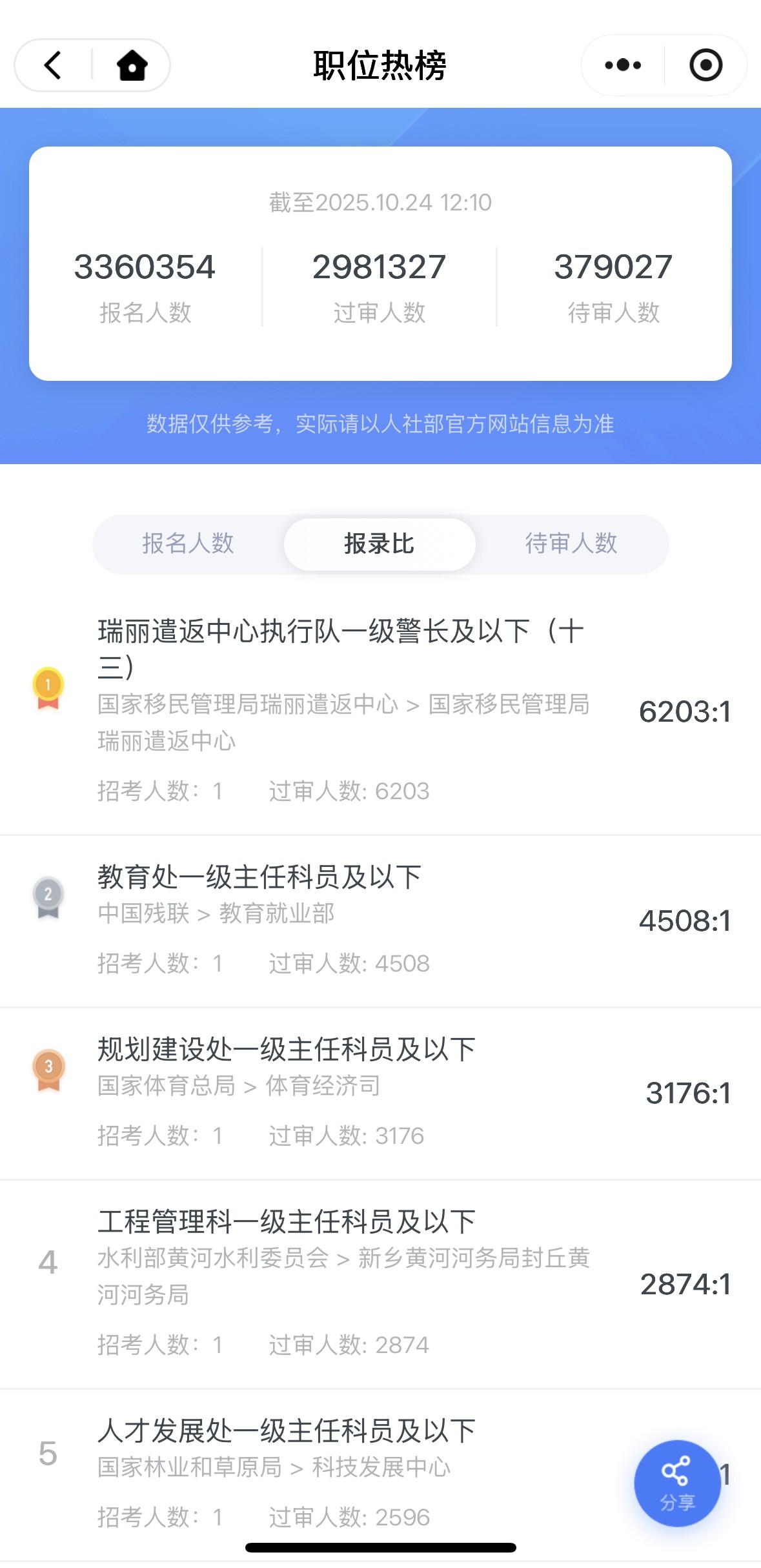The image size is (761, 1568).
Task: Open 工程管理科一级主任科员及以下 position
Action: click(x=380, y=1284)
